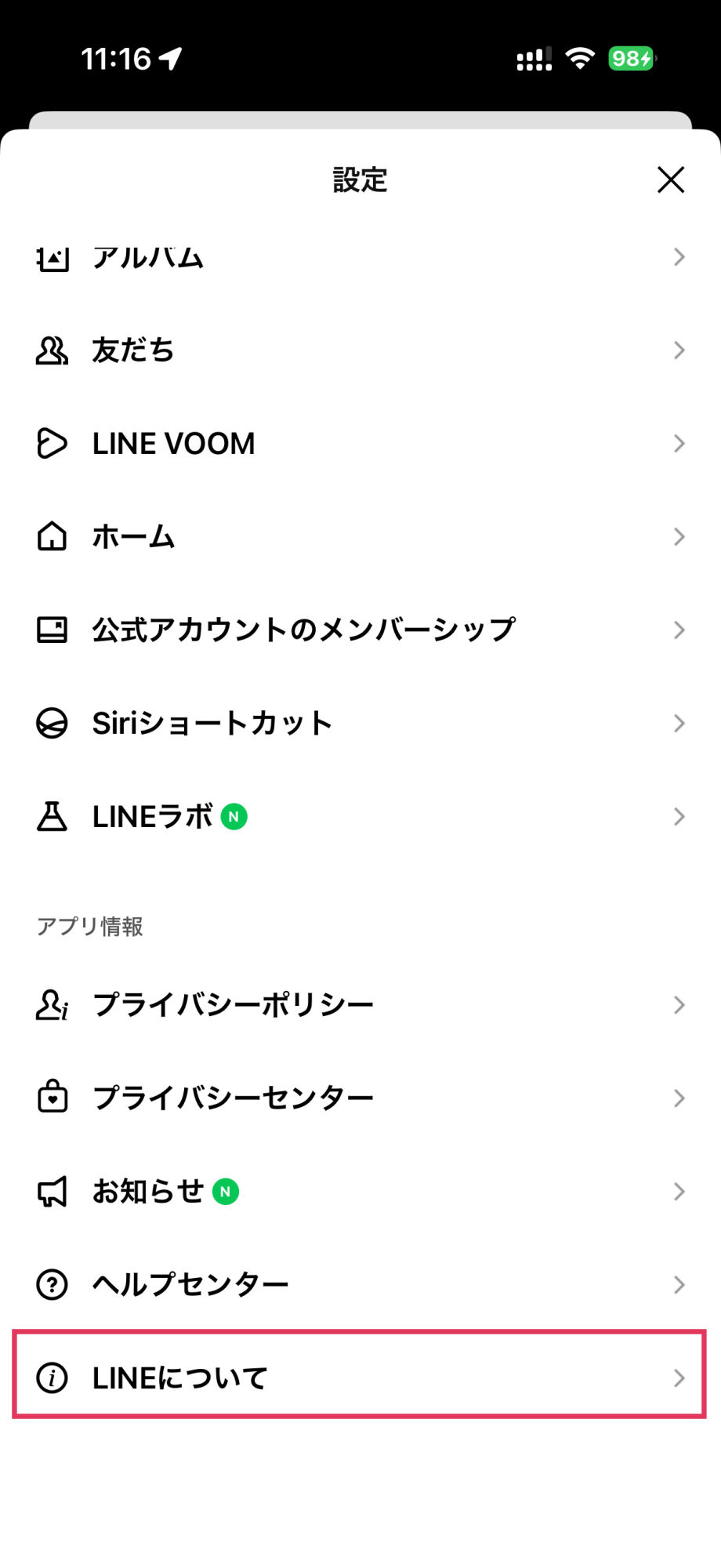
Task: Tap the ヘルプセンター question mark icon
Action: tap(51, 1283)
